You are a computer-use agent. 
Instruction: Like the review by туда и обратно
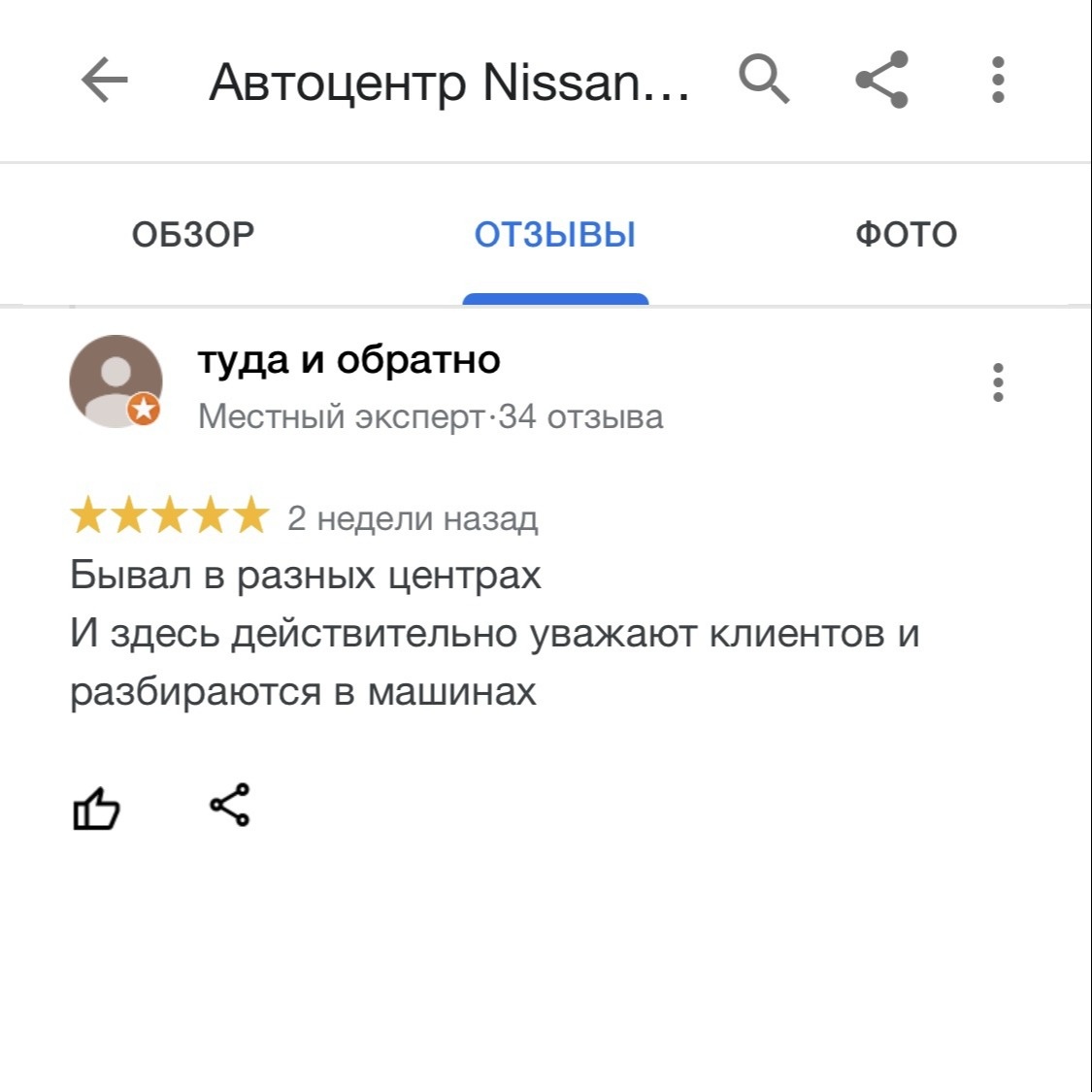coord(96,808)
